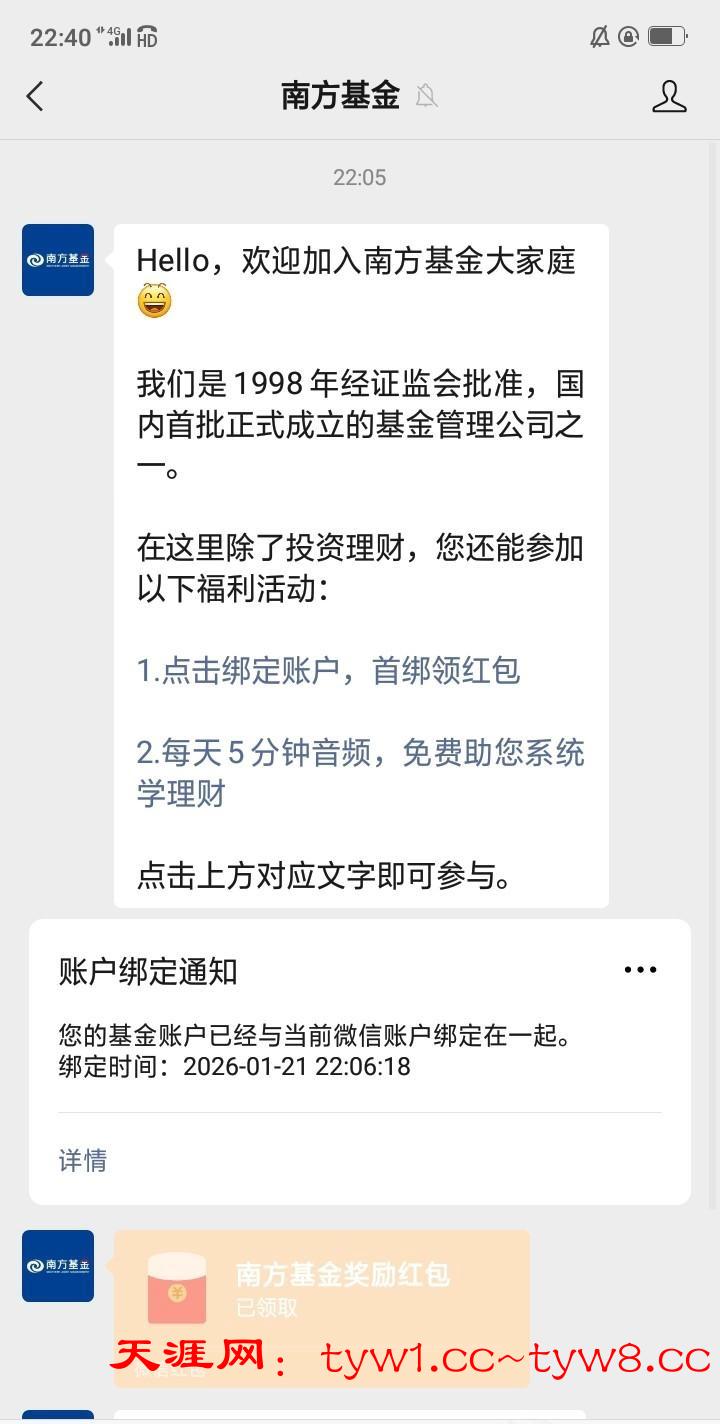
Task: Open the 账户绑定通知 card options menu
Action: tap(640, 970)
